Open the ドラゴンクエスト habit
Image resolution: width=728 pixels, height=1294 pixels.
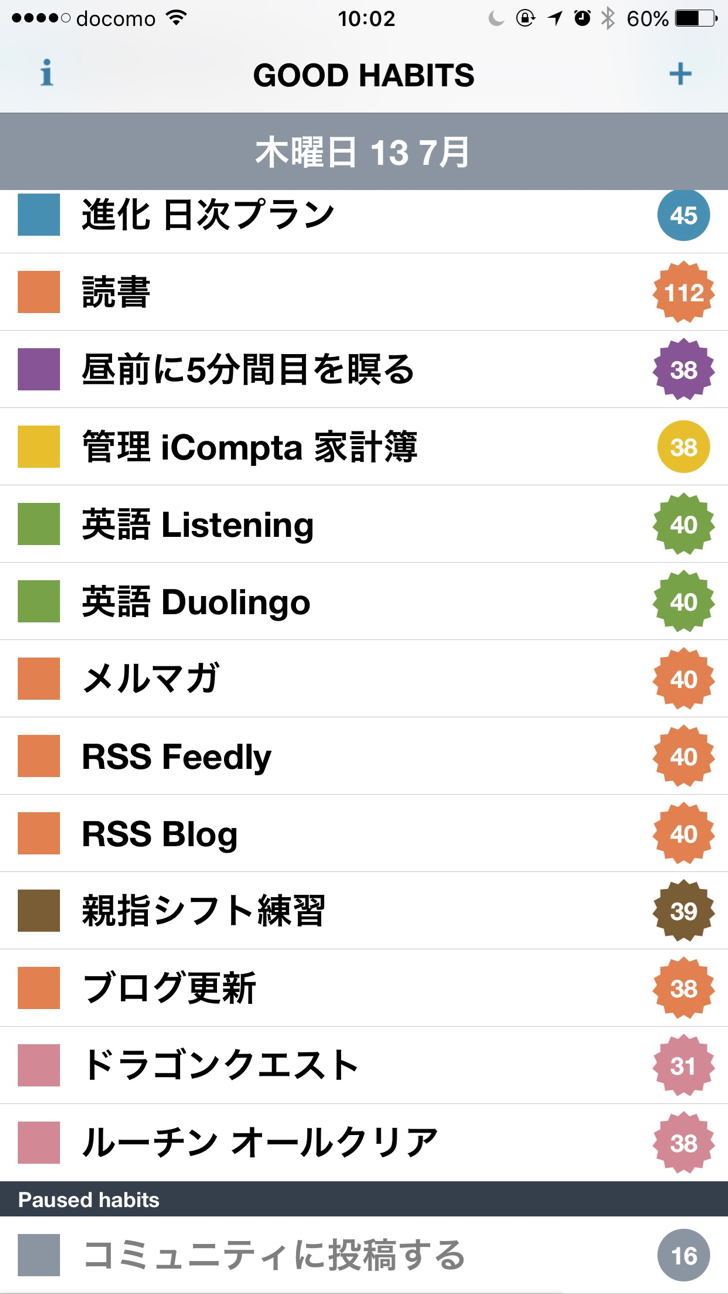coord(364,1065)
